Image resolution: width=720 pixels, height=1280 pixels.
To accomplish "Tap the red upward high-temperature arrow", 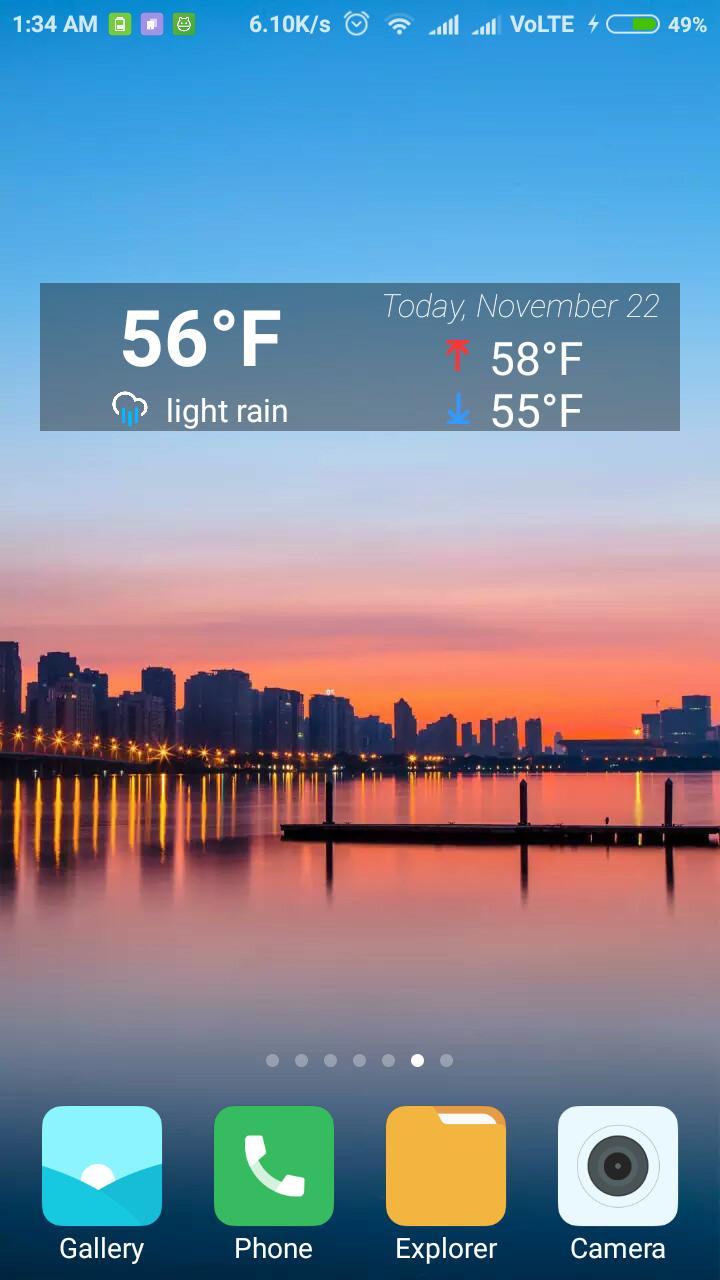I will pyautogui.click(x=458, y=354).
